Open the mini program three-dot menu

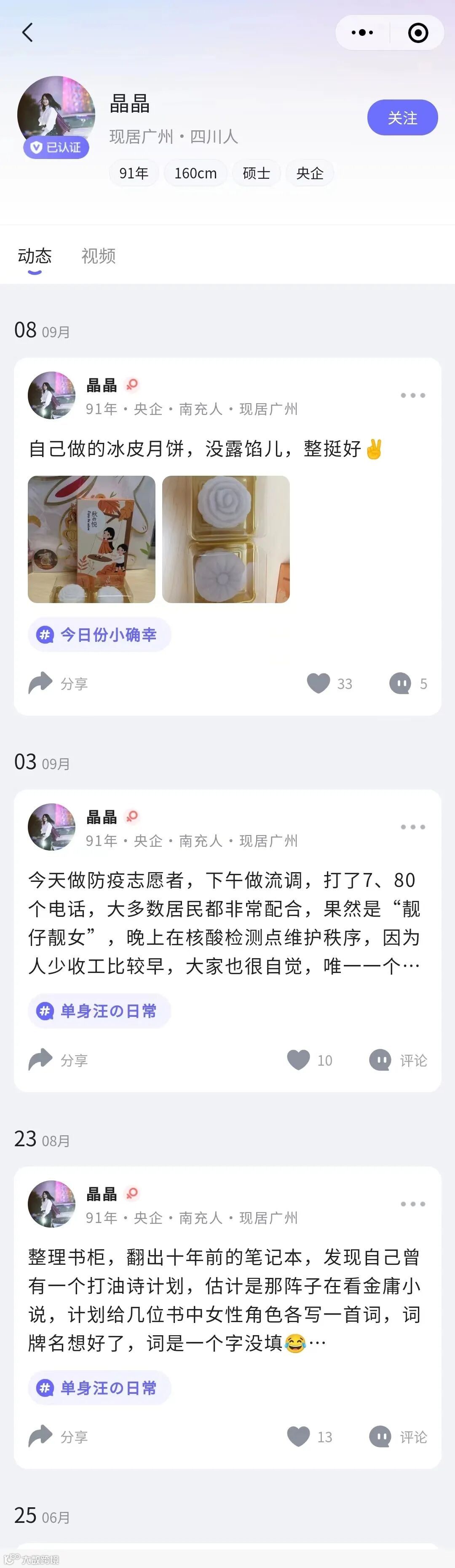click(x=363, y=33)
